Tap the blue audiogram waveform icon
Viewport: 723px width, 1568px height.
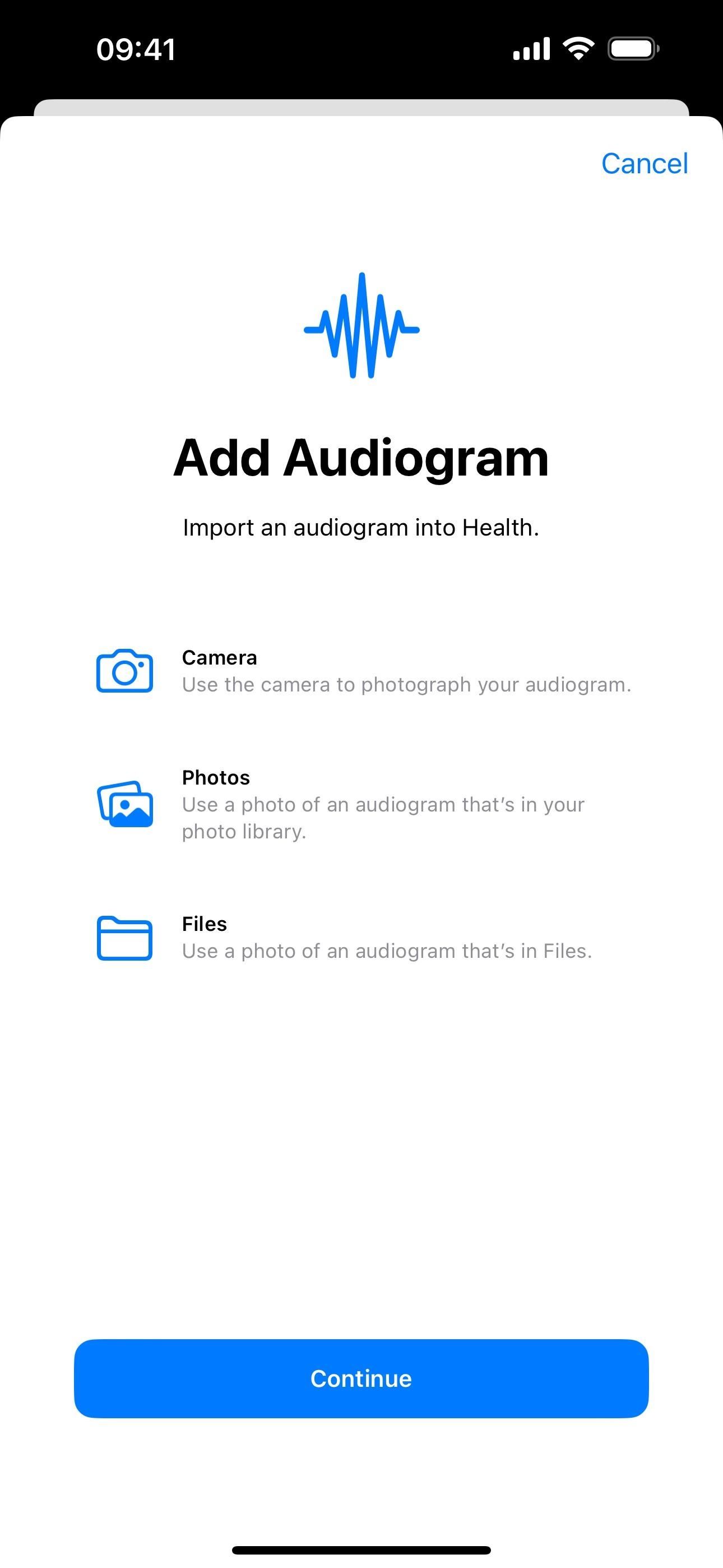(361, 328)
